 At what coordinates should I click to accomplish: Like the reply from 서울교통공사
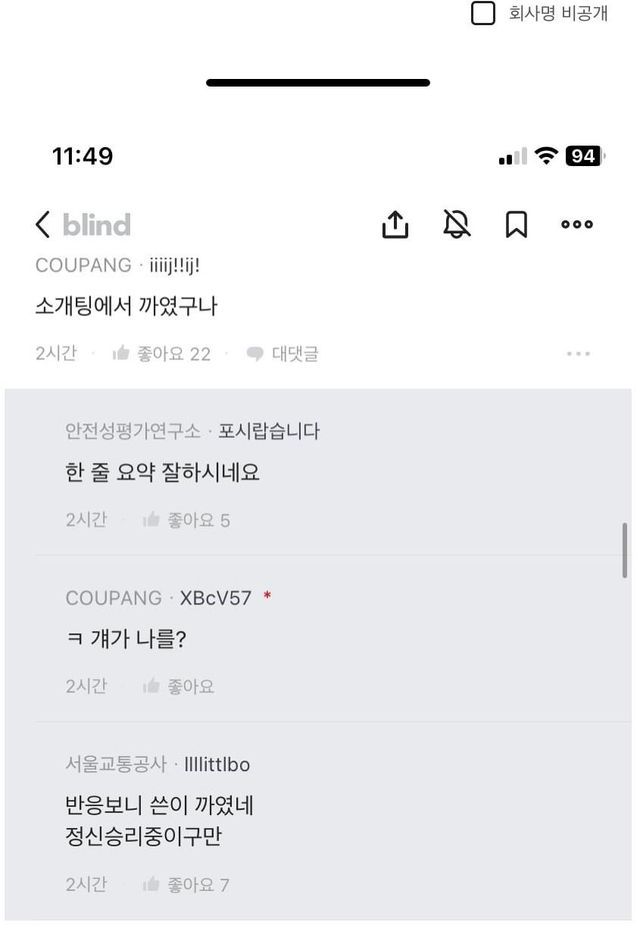coord(187,884)
